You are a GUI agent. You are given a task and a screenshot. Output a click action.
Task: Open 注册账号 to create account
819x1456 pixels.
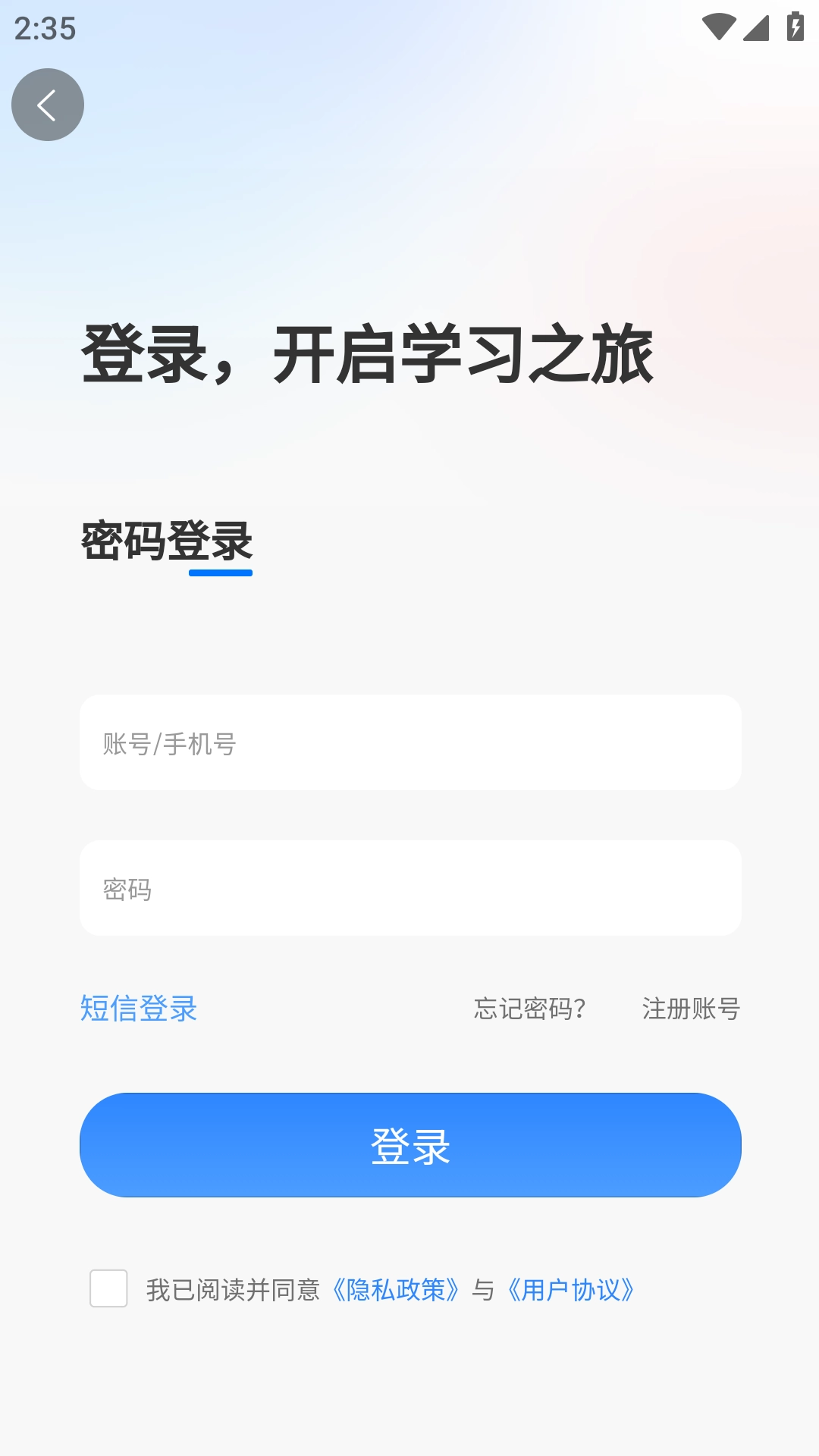pos(690,1009)
